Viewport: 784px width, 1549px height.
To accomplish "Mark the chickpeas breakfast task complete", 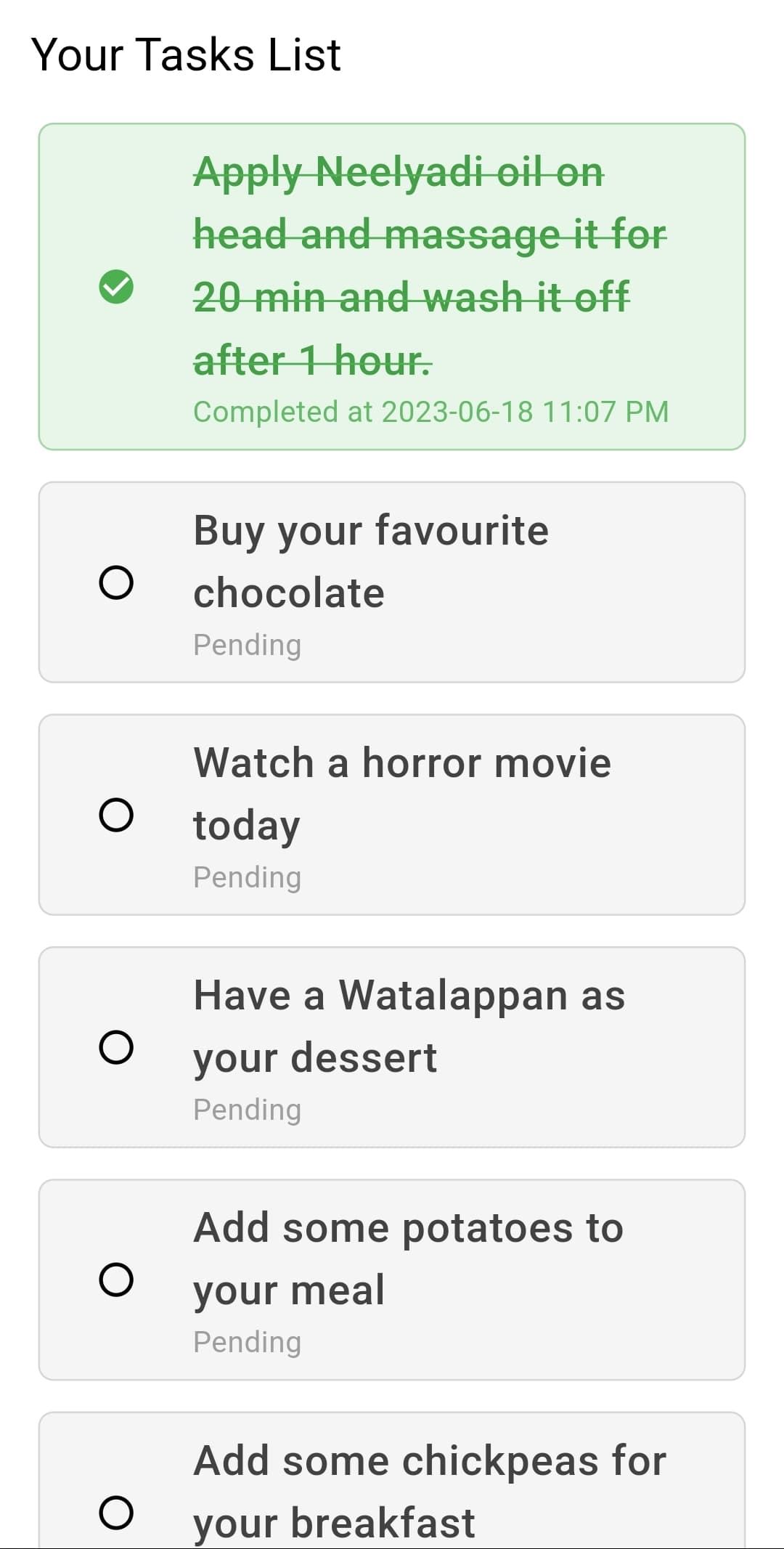I will (116, 1513).
